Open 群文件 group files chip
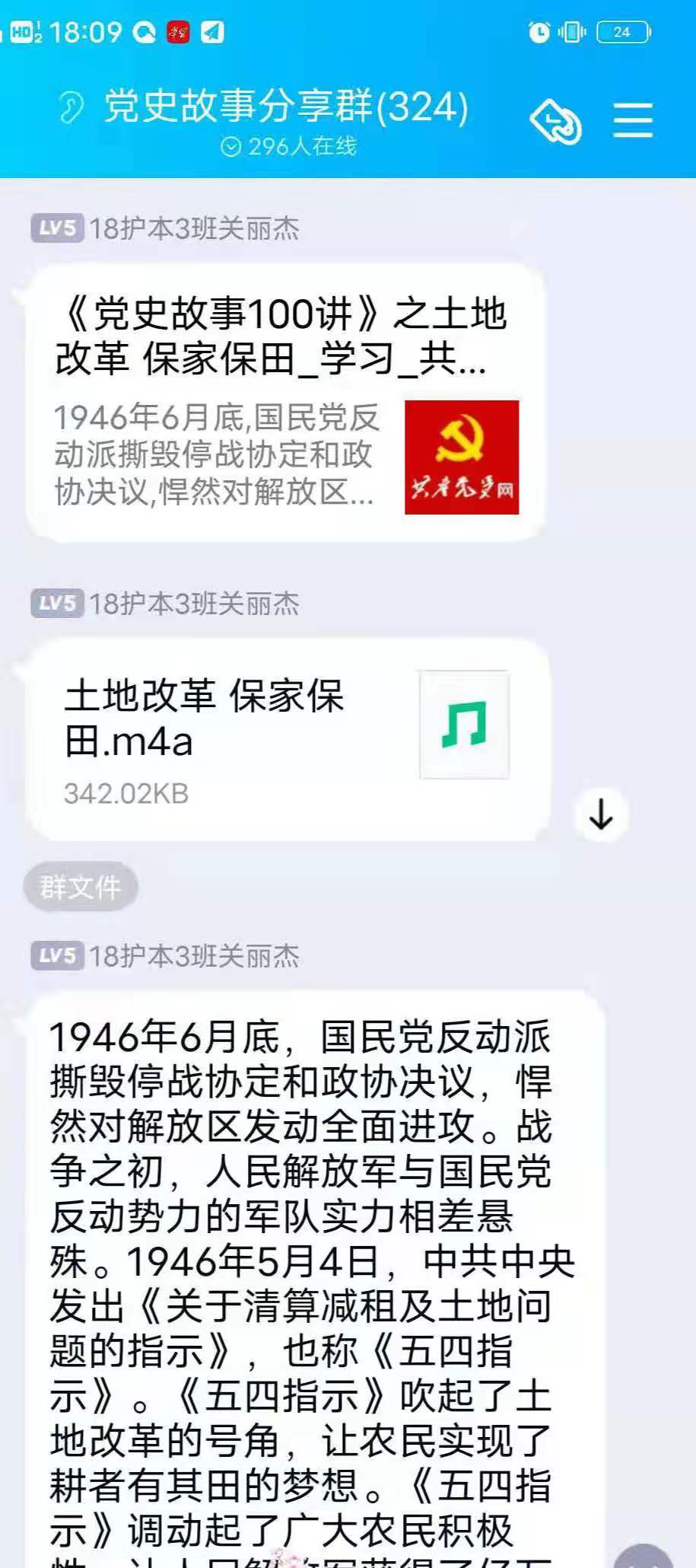 coord(81,887)
